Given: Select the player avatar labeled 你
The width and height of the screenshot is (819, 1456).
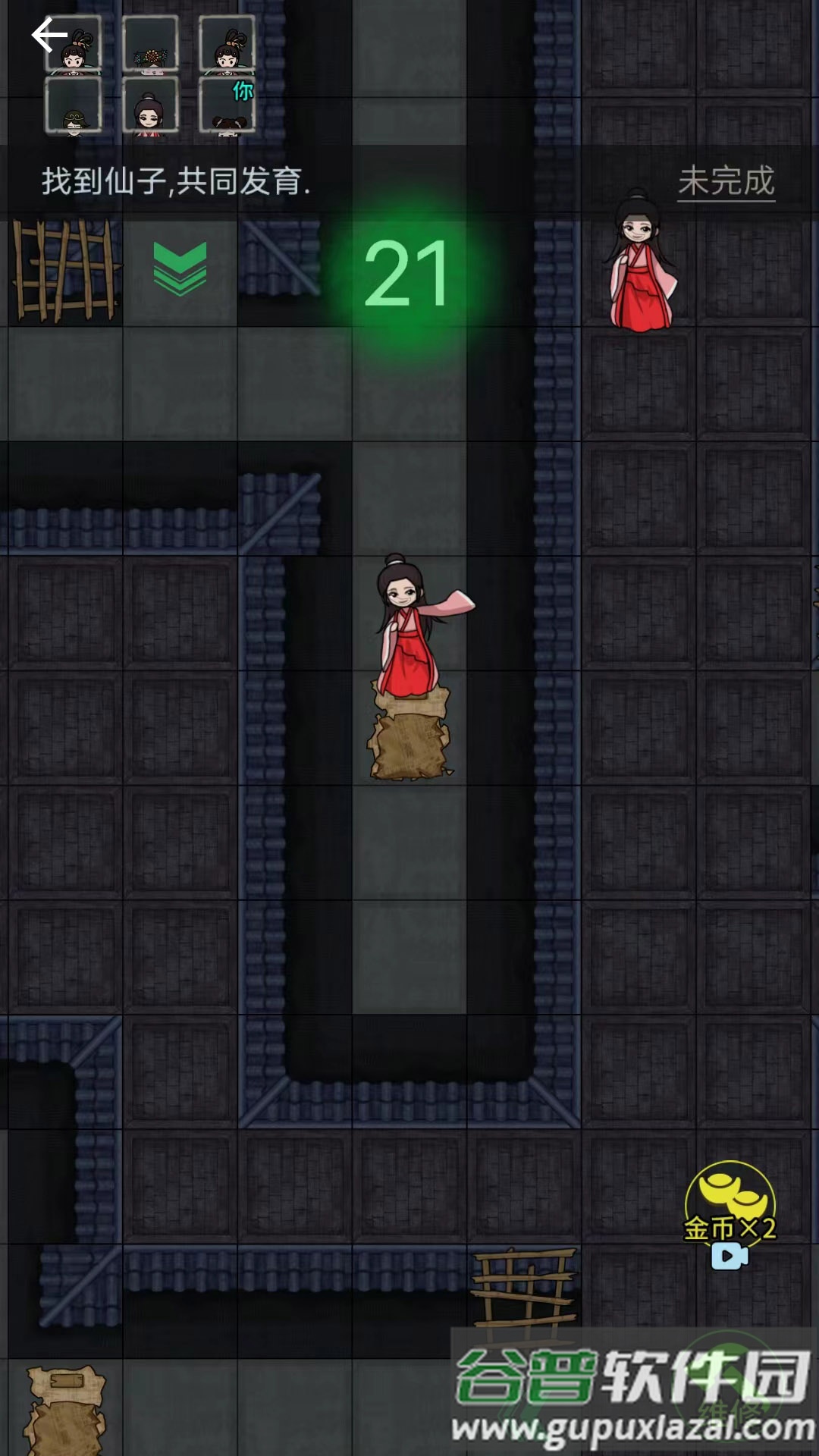Looking at the screenshot, I should point(227,105).
